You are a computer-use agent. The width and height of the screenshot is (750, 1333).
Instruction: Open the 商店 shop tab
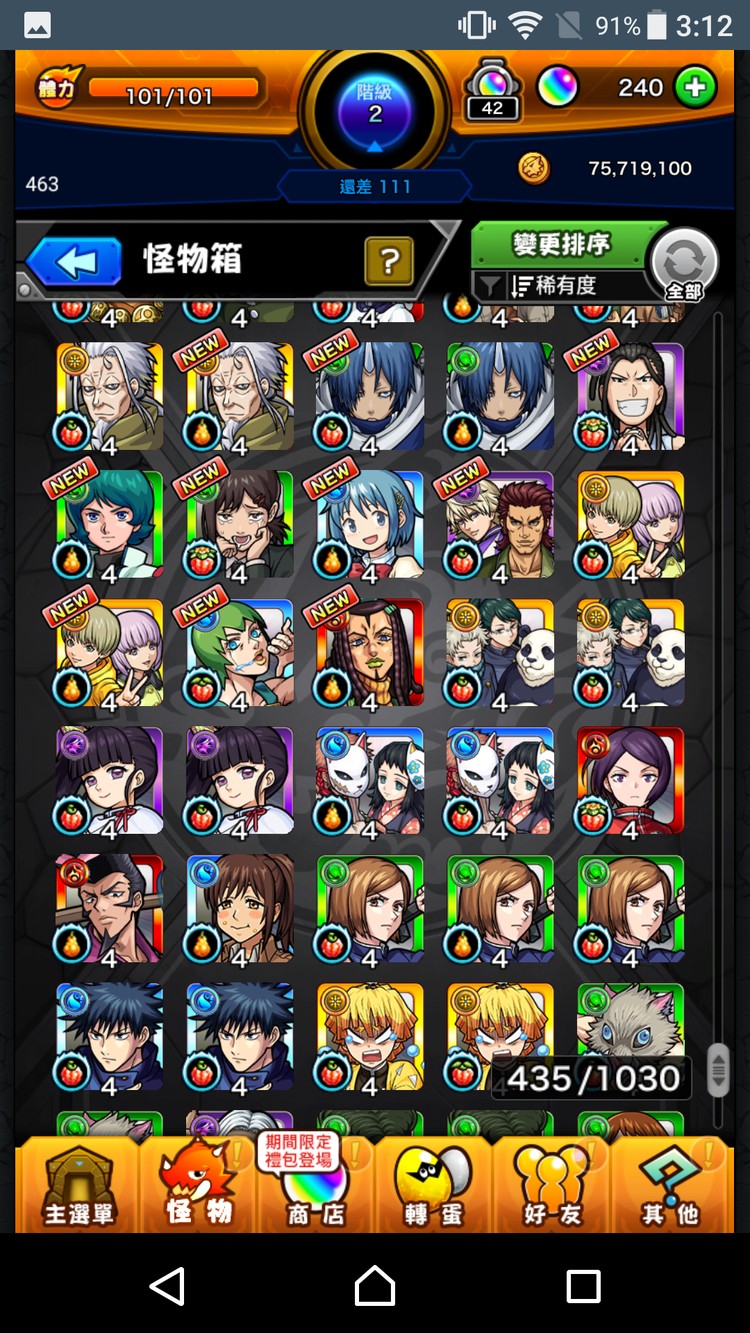(x=316, y=1186)
